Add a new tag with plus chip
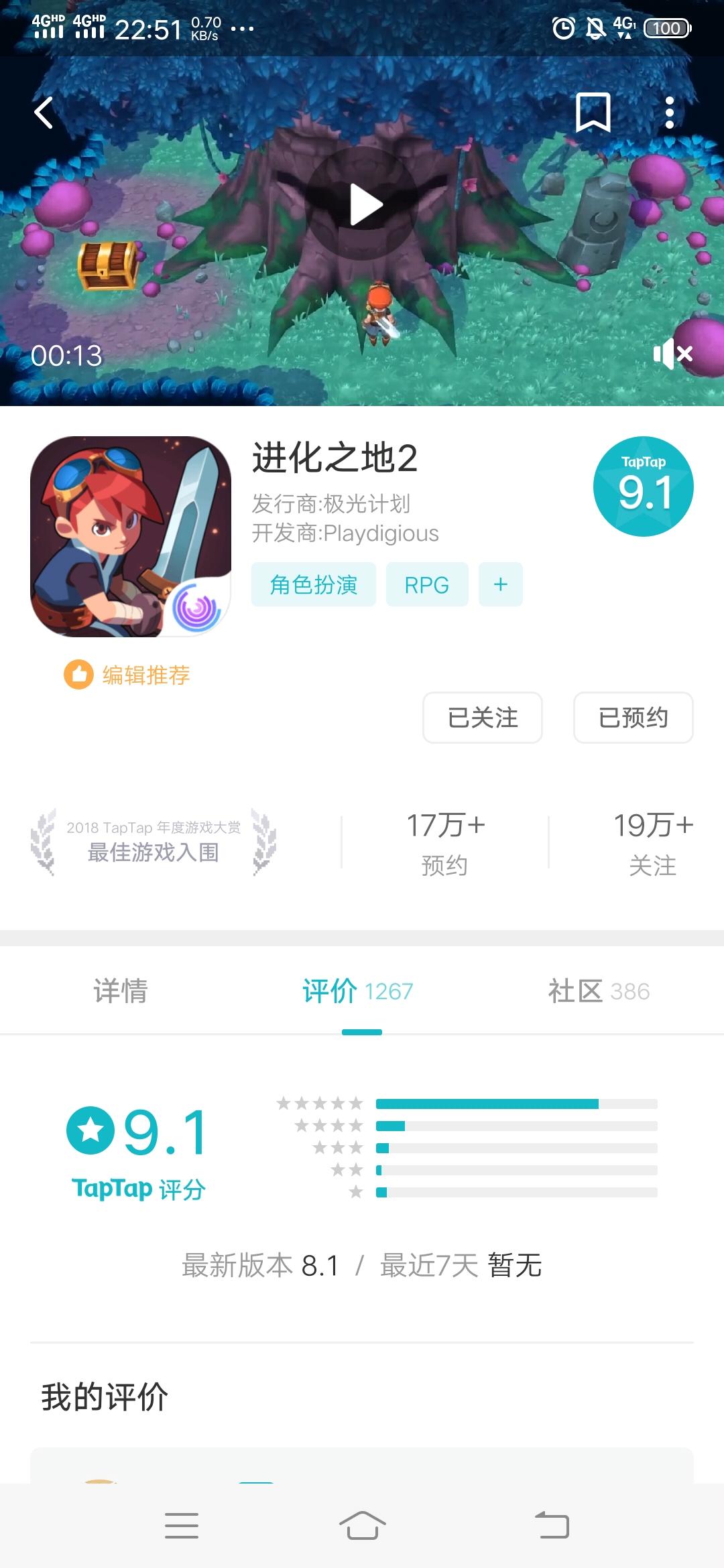 (x=500, y=584)
